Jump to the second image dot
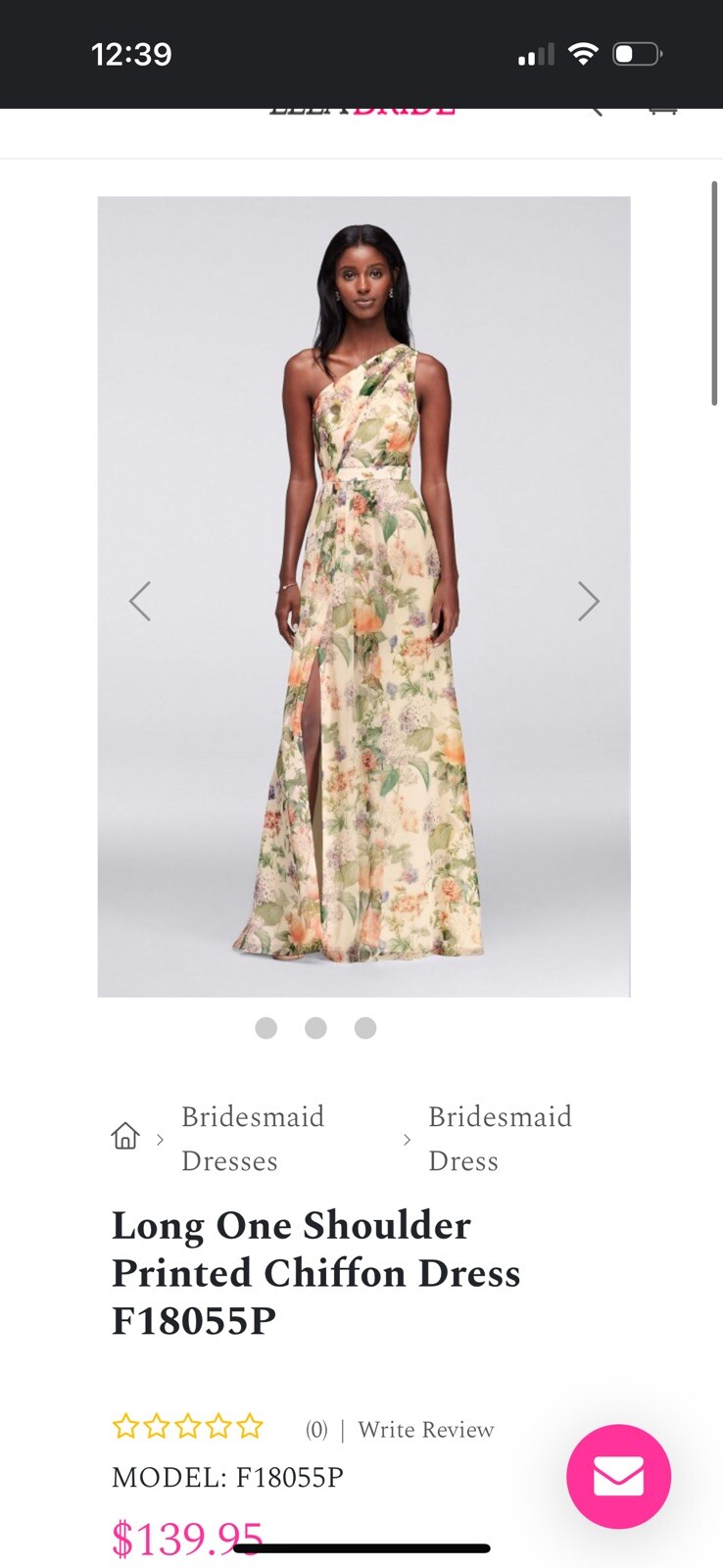This screenshot has height=1568, width=723. 315,1027
